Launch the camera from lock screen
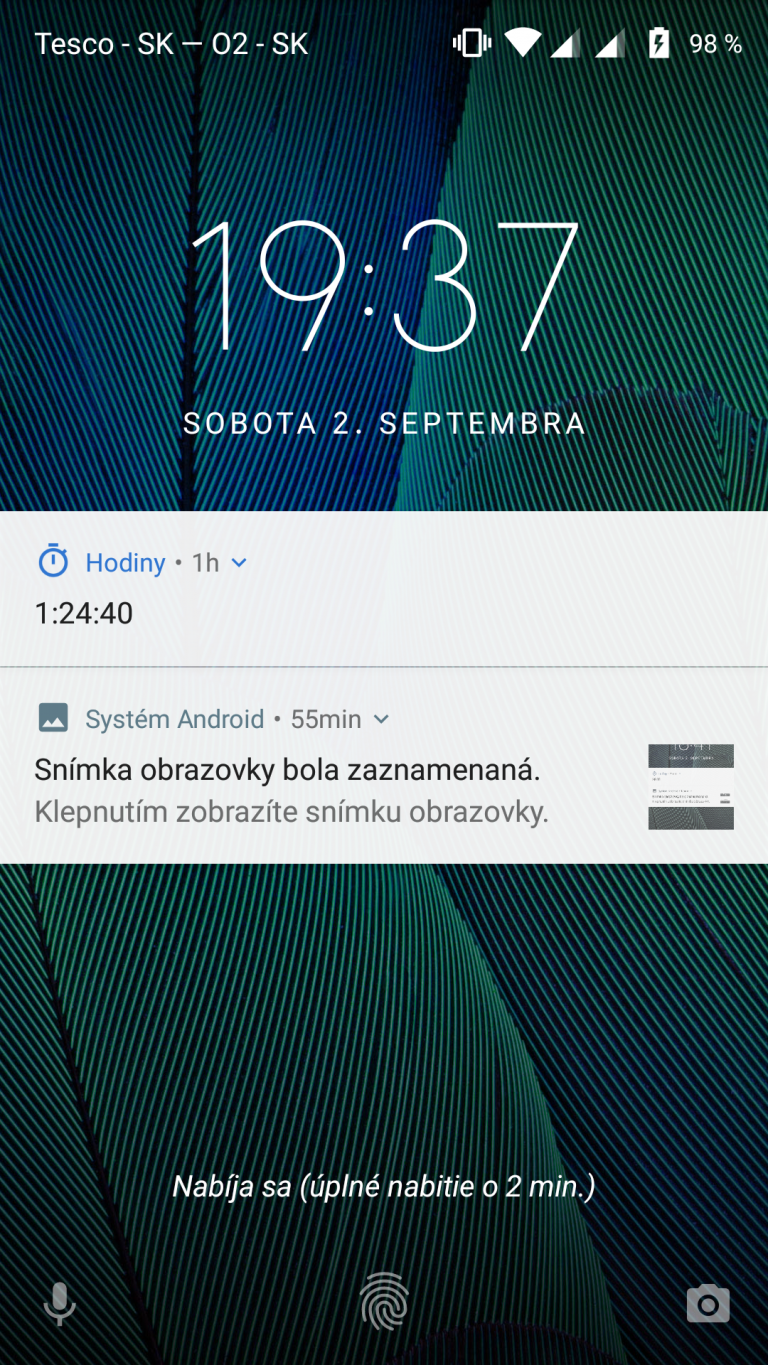Screen dimensions: 768x1365 (x=707, y=1303)
